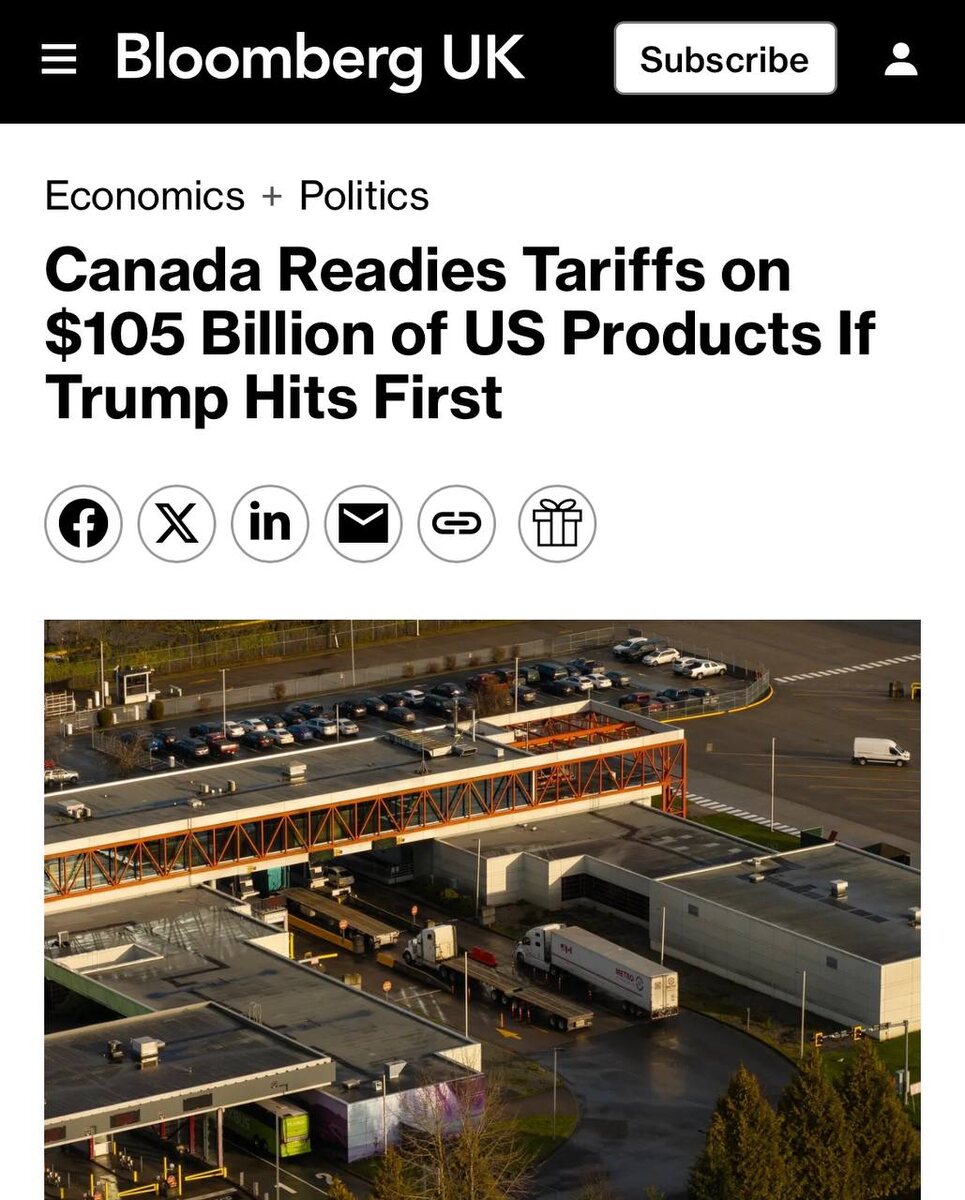This screenshot has height=1200, width=965.
Task: Tap the Subscribe button
Action: tap(725, 59)
